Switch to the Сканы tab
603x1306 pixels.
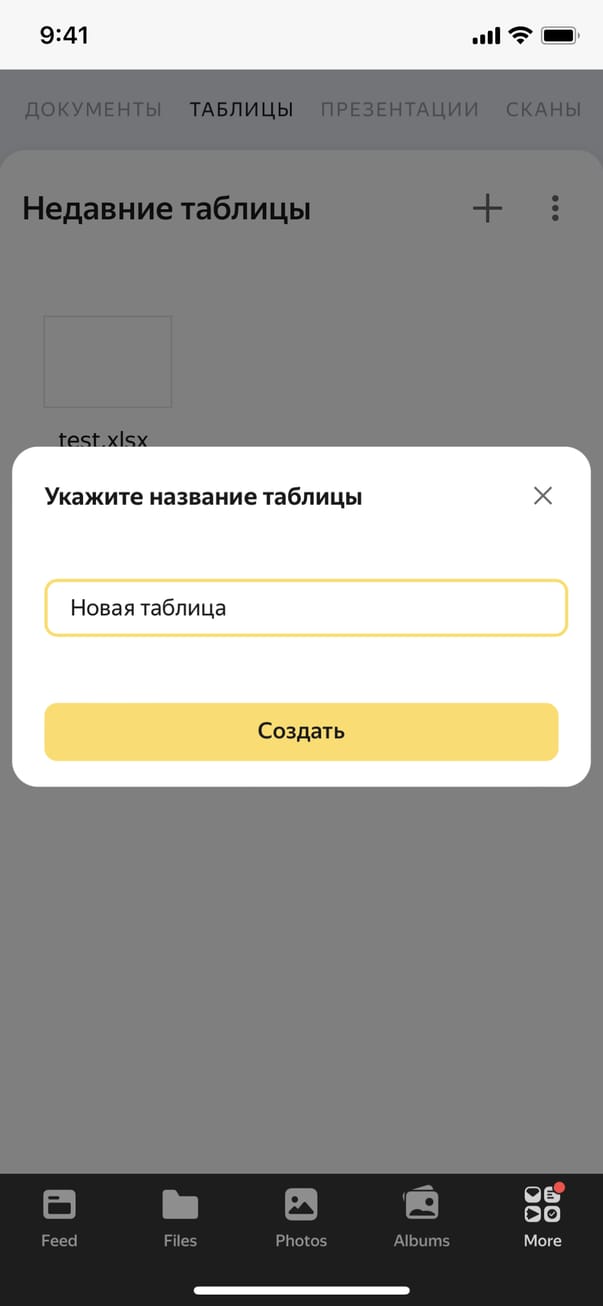(543, 110)
